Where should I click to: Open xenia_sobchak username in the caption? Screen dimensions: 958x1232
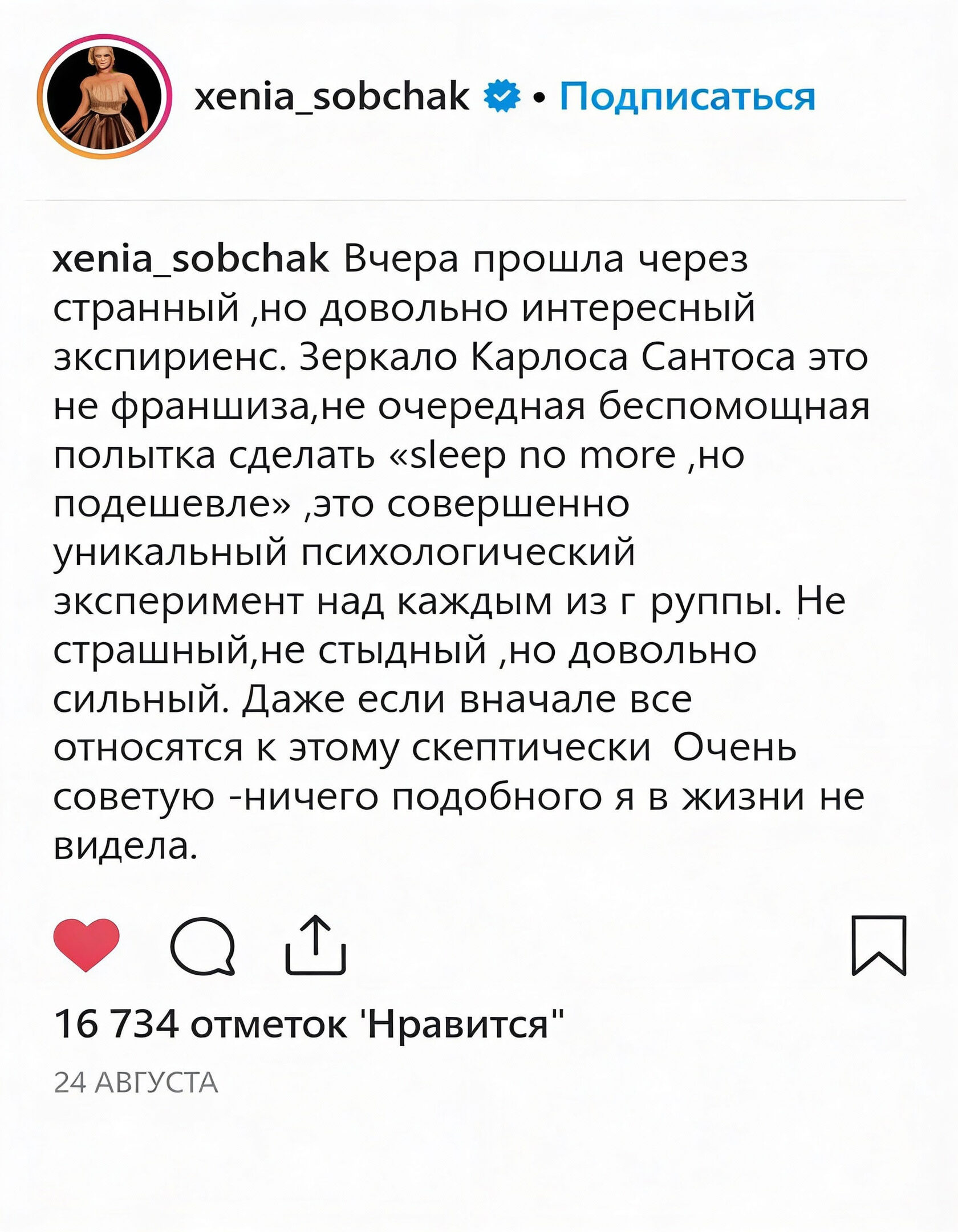[x=191, y=260]
